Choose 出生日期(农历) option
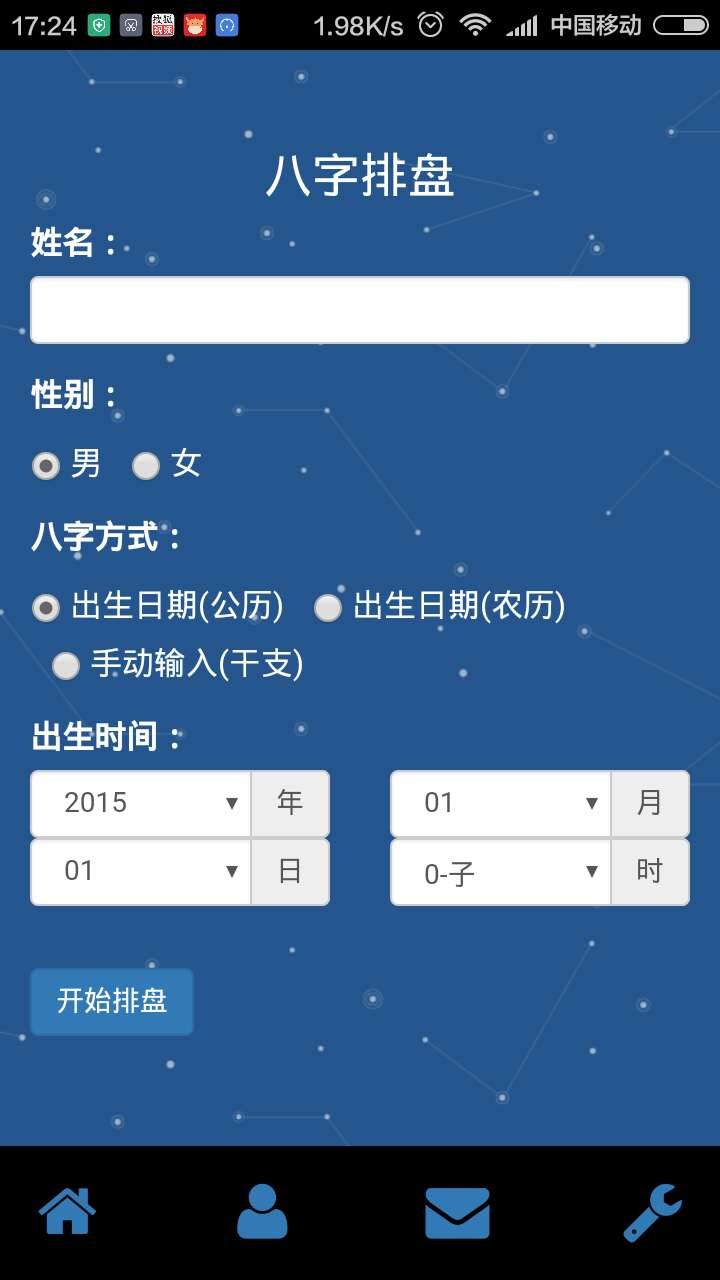 coord(328,608)
